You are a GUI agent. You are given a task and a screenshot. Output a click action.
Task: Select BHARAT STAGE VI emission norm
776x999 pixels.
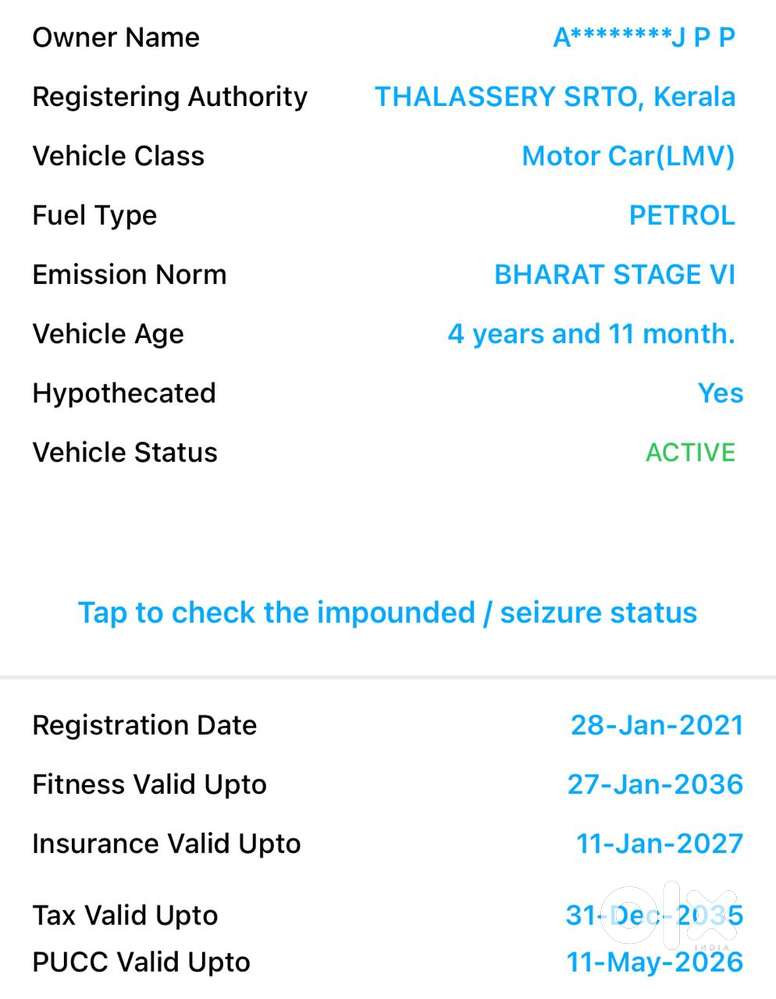[x=616, y=274]
